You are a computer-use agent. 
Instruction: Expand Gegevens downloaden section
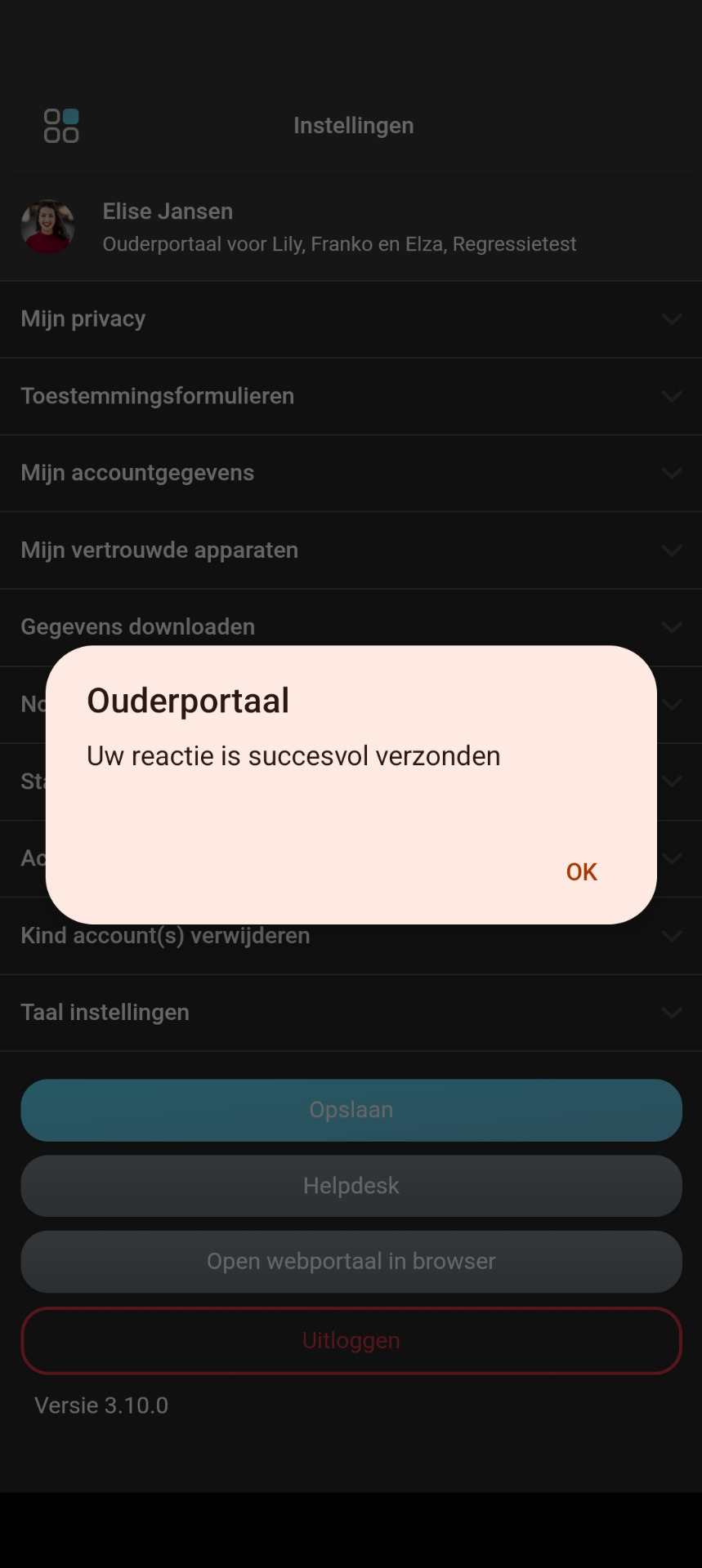[351, 626]
